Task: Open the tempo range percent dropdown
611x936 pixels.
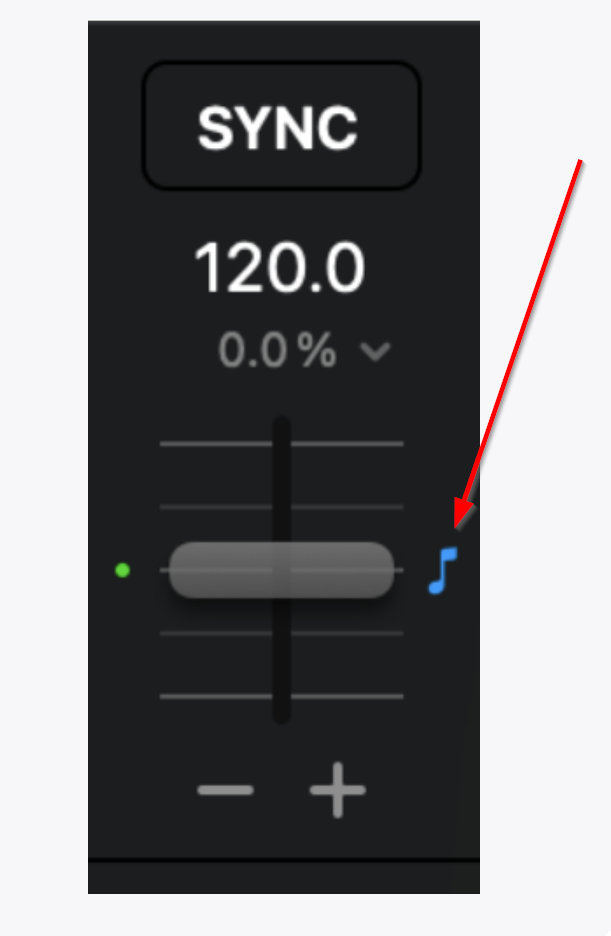Action: 375,352
